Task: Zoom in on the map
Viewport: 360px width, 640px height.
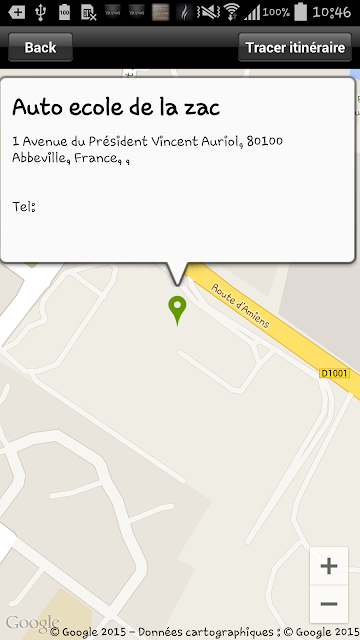Action: pos(329,566)
